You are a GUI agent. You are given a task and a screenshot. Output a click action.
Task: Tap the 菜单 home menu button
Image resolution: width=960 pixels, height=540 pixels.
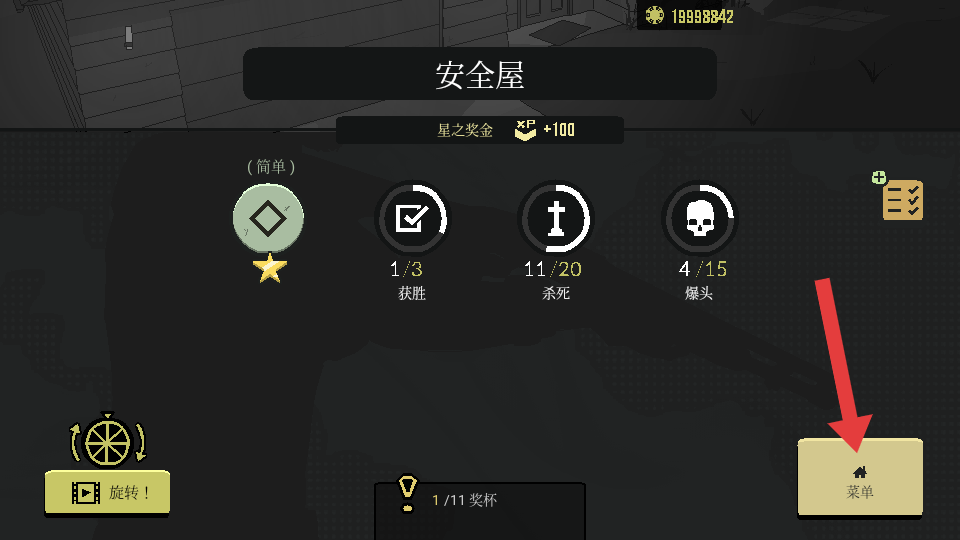click(x=859, y=478)
